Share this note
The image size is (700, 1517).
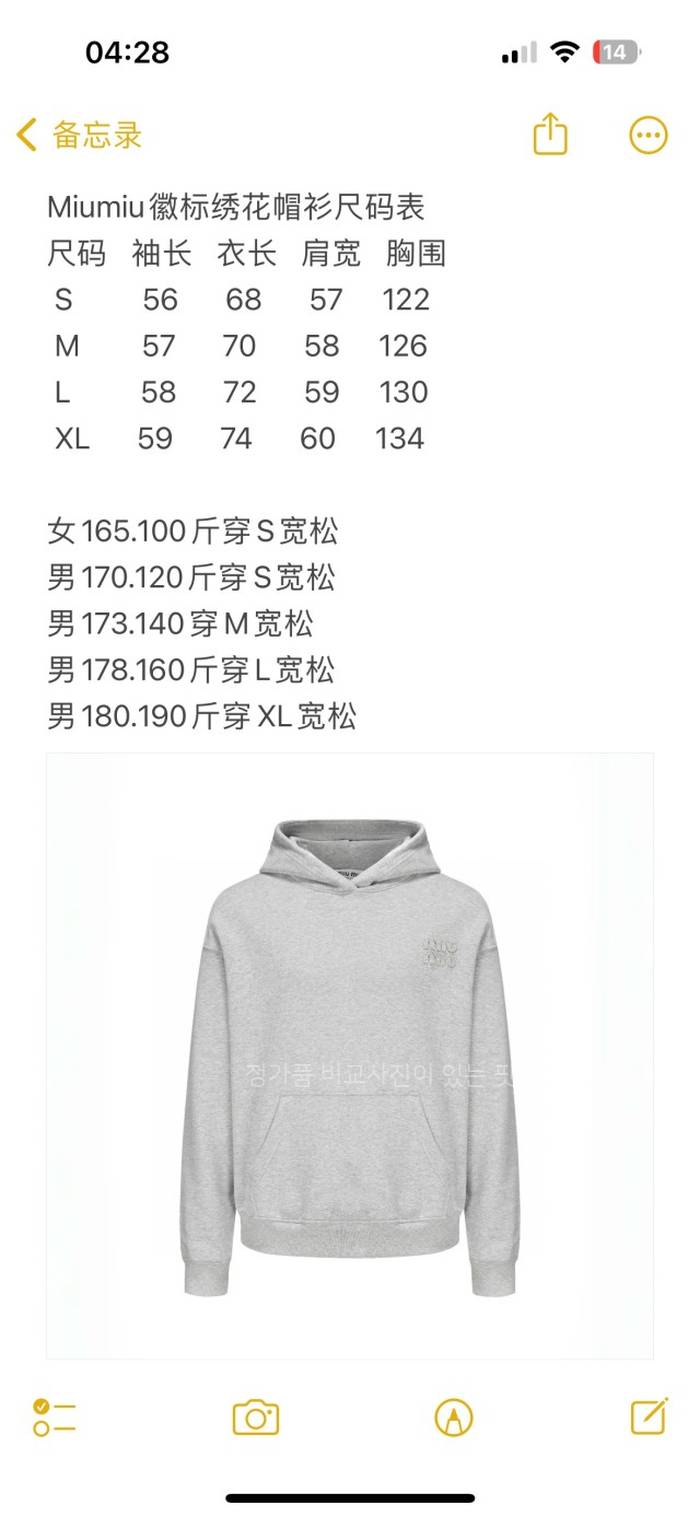[x=550, y=135]
